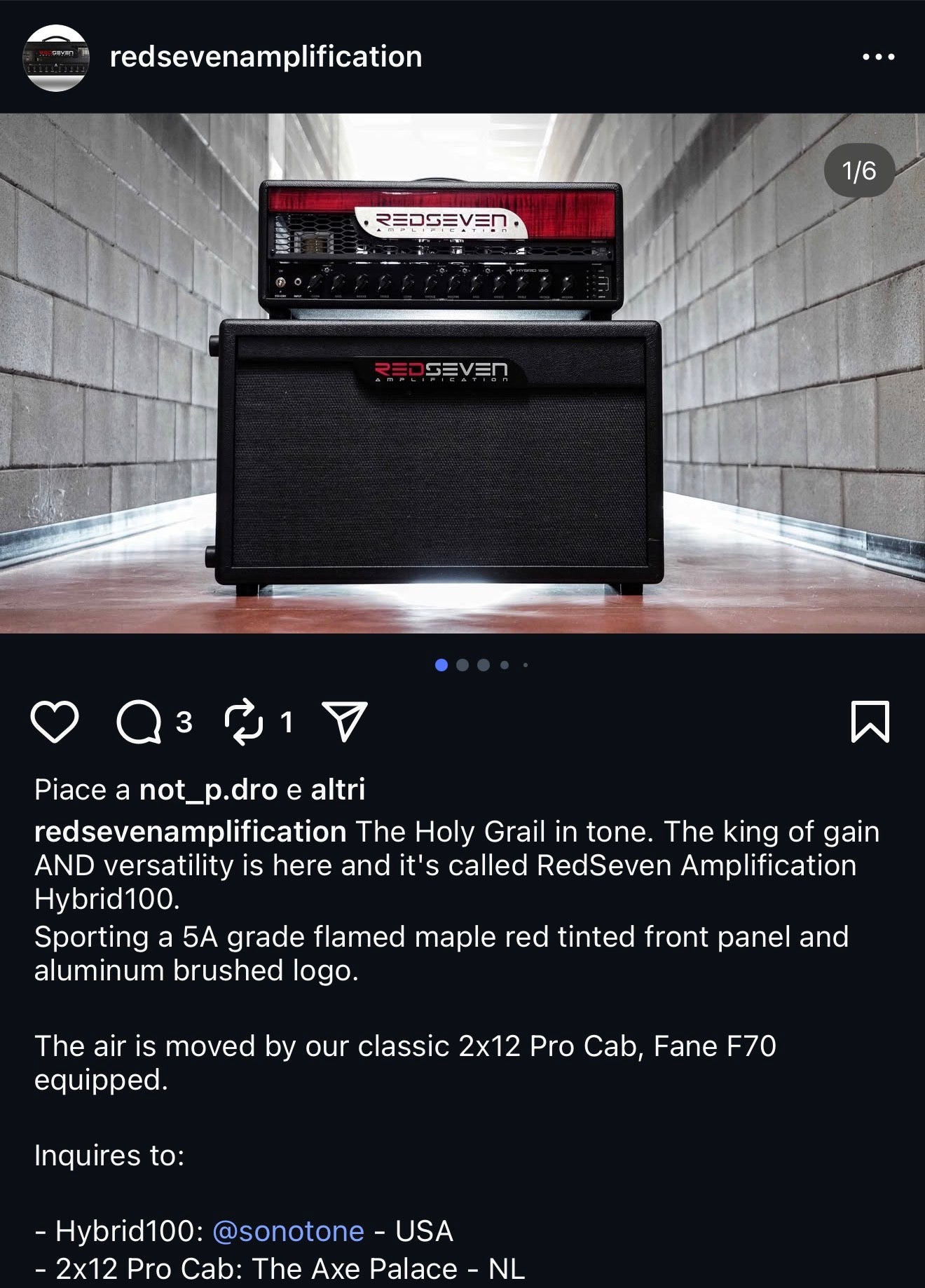Like this RedSeven amplifier post

[x=55, y=722]
